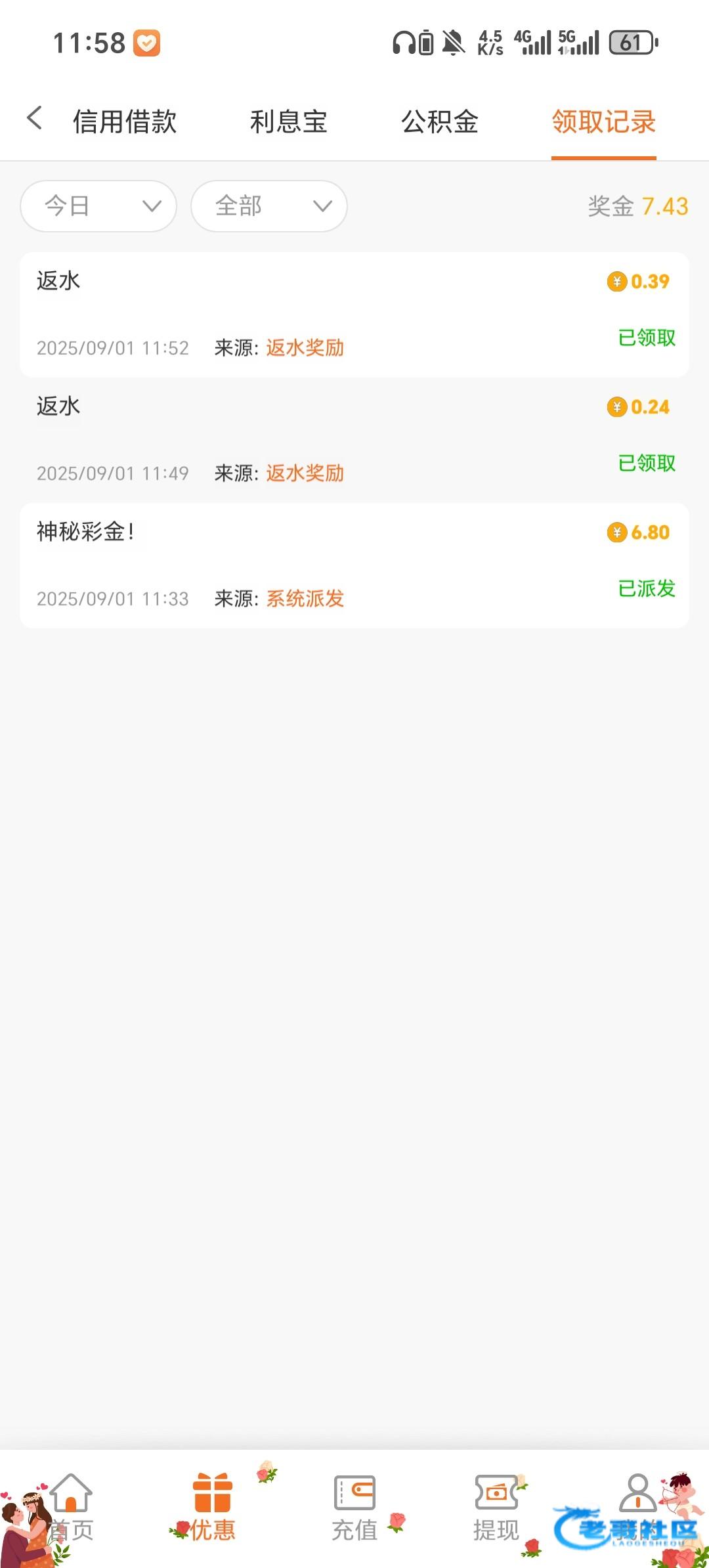Go back using the top-left arrow
This screenshot has height=1568, width=709.
click(x=34, y=120)
